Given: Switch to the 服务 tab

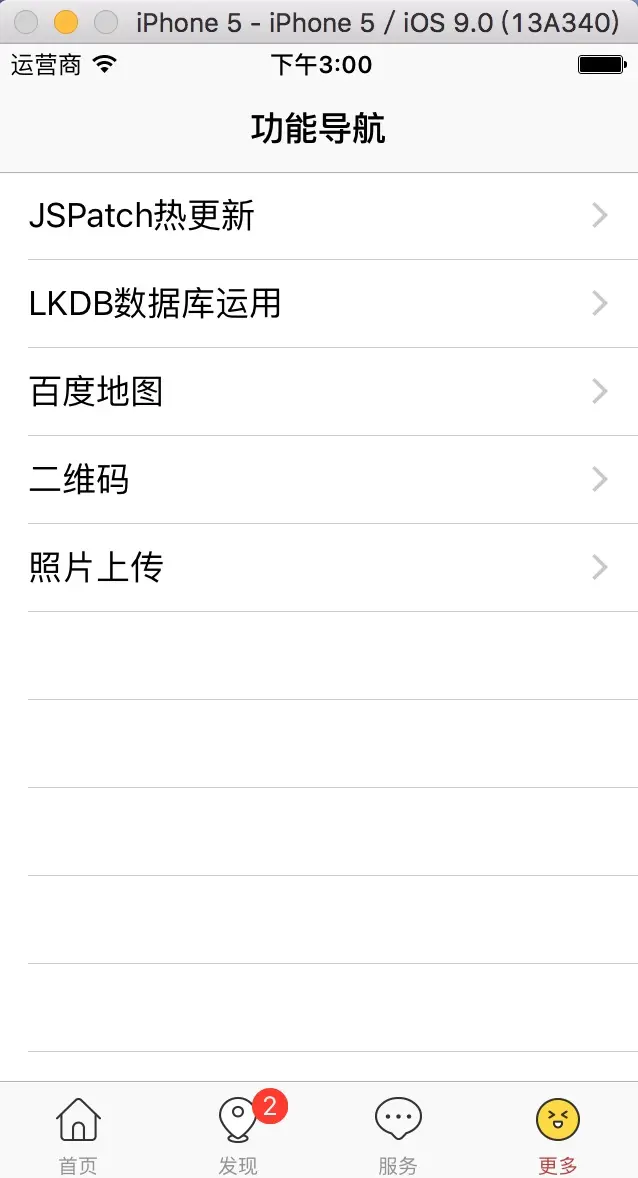Looking at the screenshot, I should click(x=398, y=1133).
